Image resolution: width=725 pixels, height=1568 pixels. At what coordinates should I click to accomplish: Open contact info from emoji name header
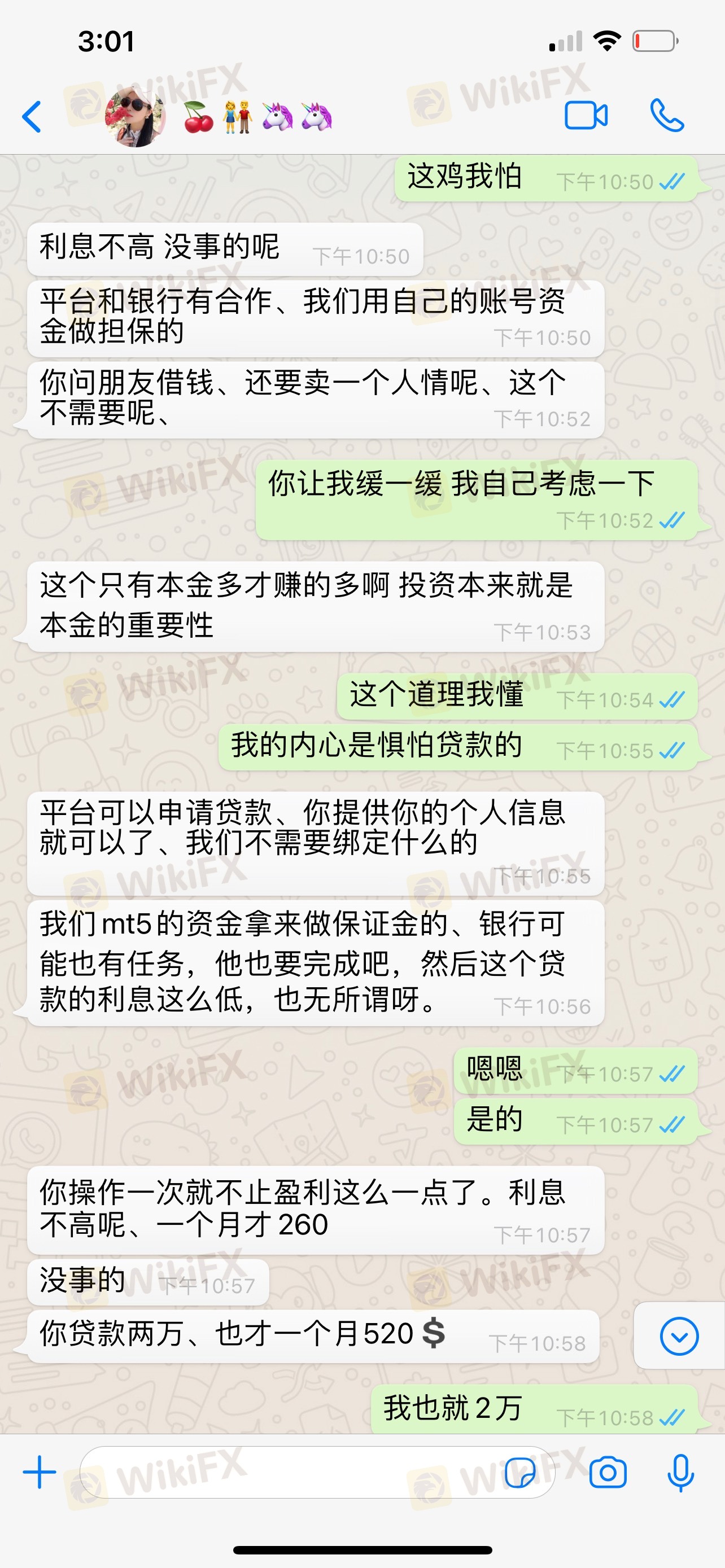258,116
